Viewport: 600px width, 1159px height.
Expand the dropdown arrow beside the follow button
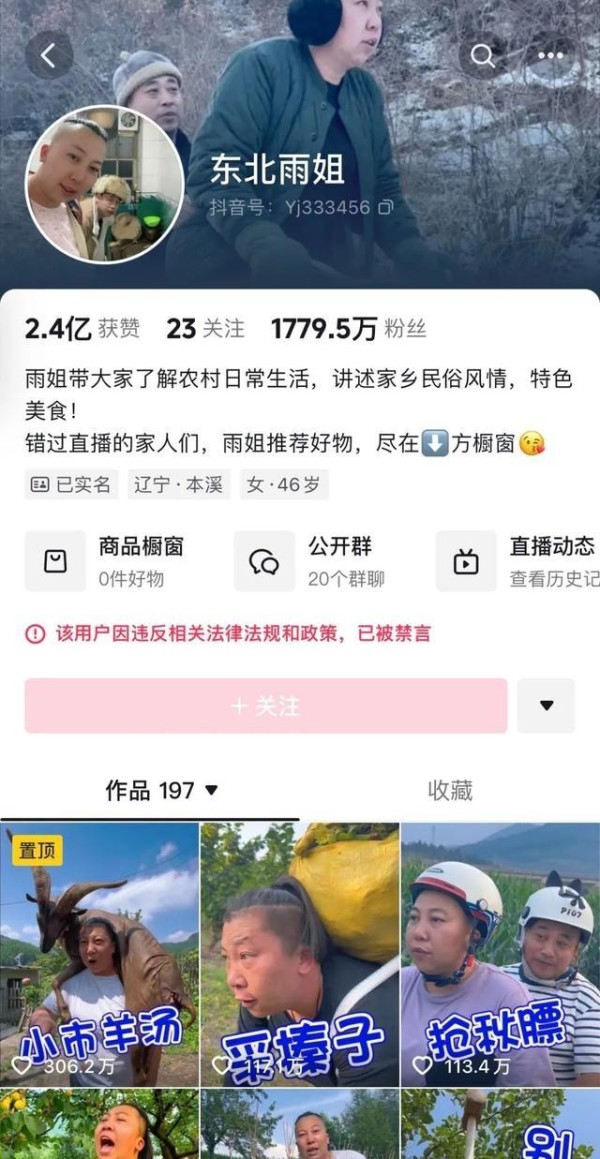click(x=546, y=706)
